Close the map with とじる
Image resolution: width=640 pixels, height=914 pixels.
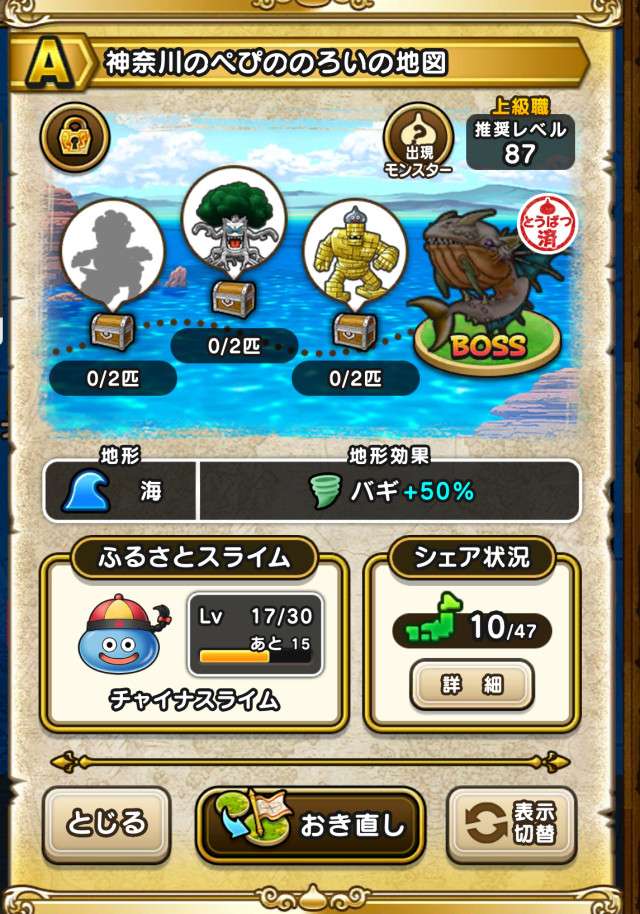pyautogui.click(x=106, y=824)
